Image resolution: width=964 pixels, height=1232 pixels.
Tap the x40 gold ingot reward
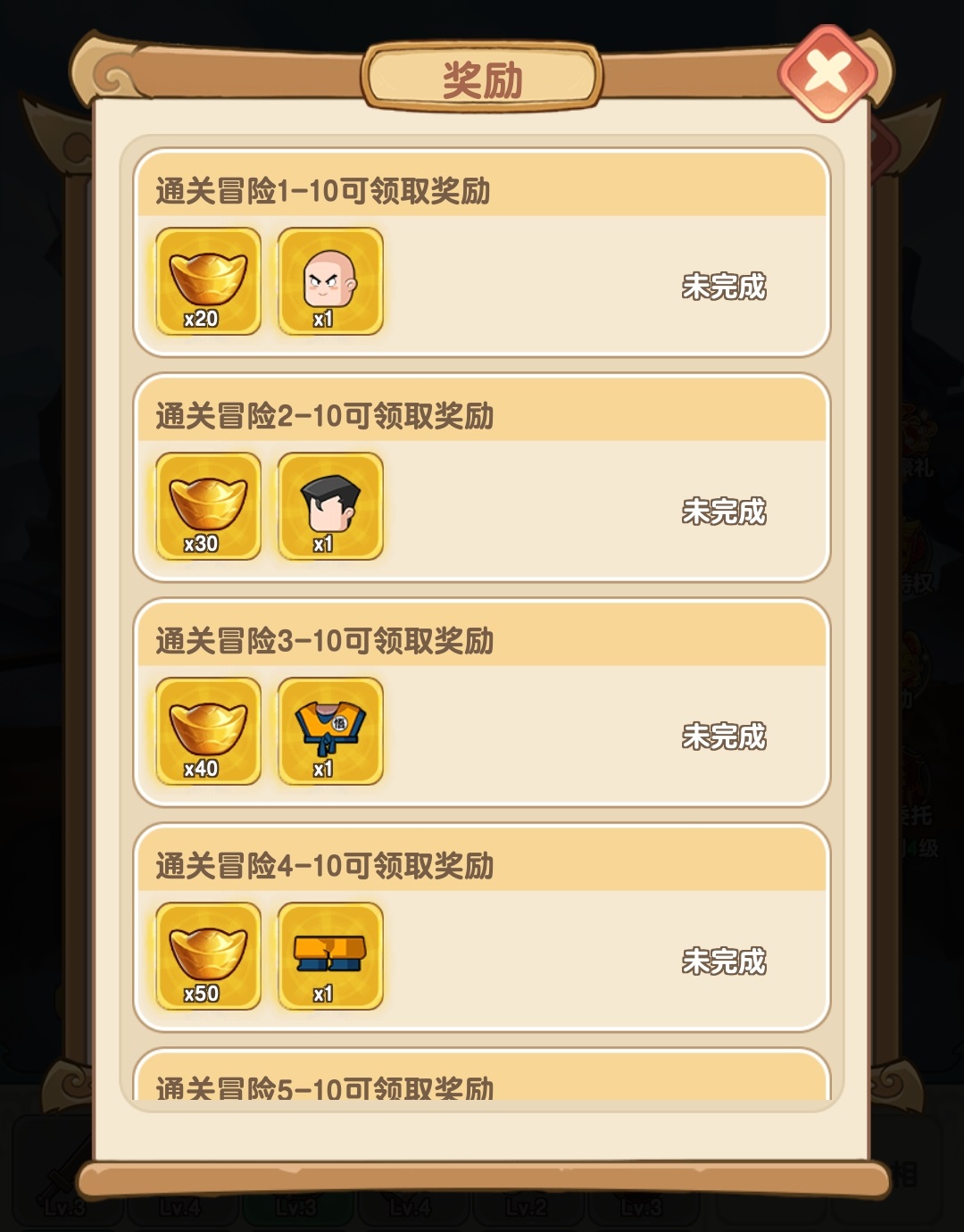(x=208, y=731)
